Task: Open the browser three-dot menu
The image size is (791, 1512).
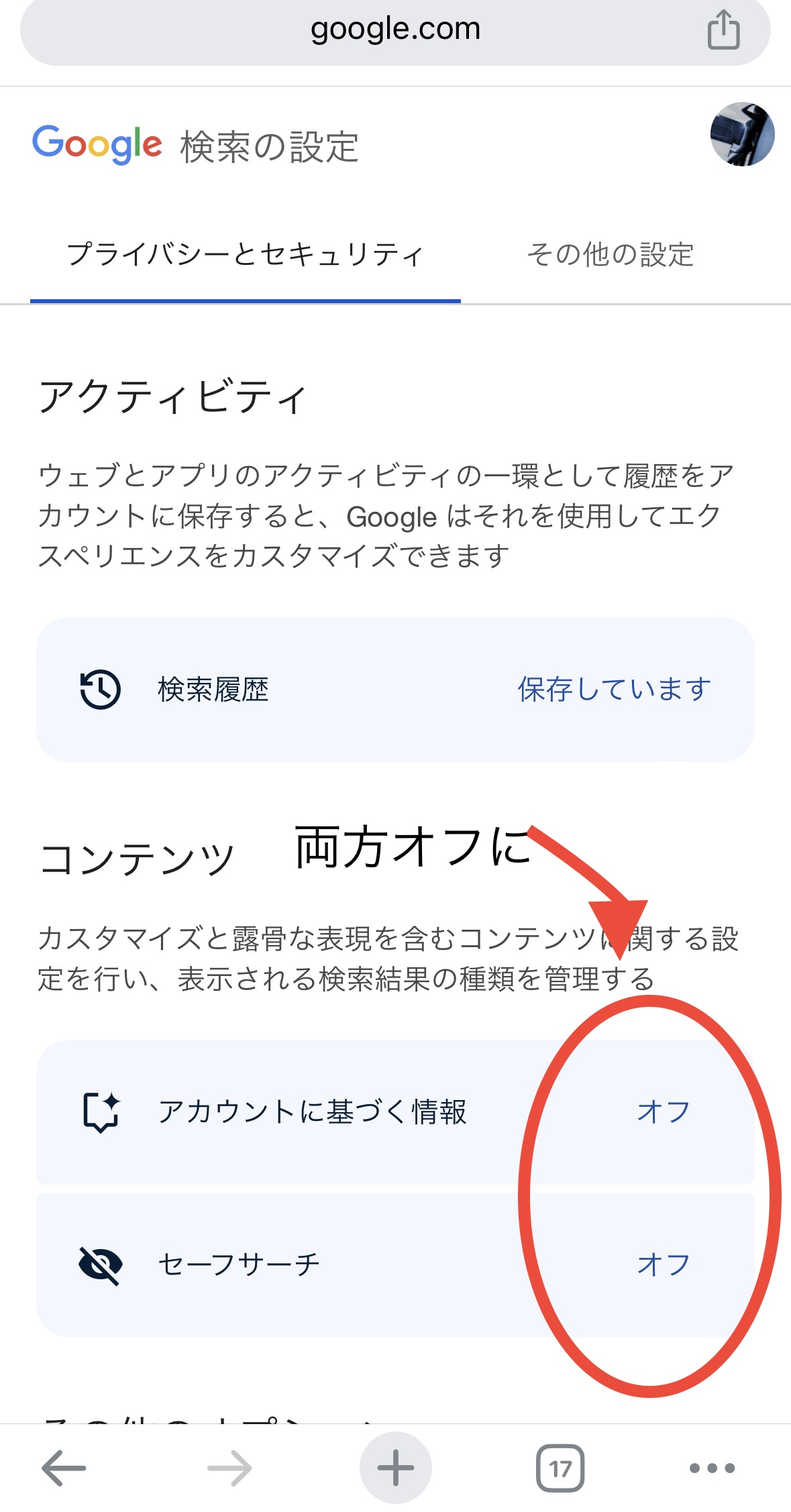Action: coord(712,1468)
